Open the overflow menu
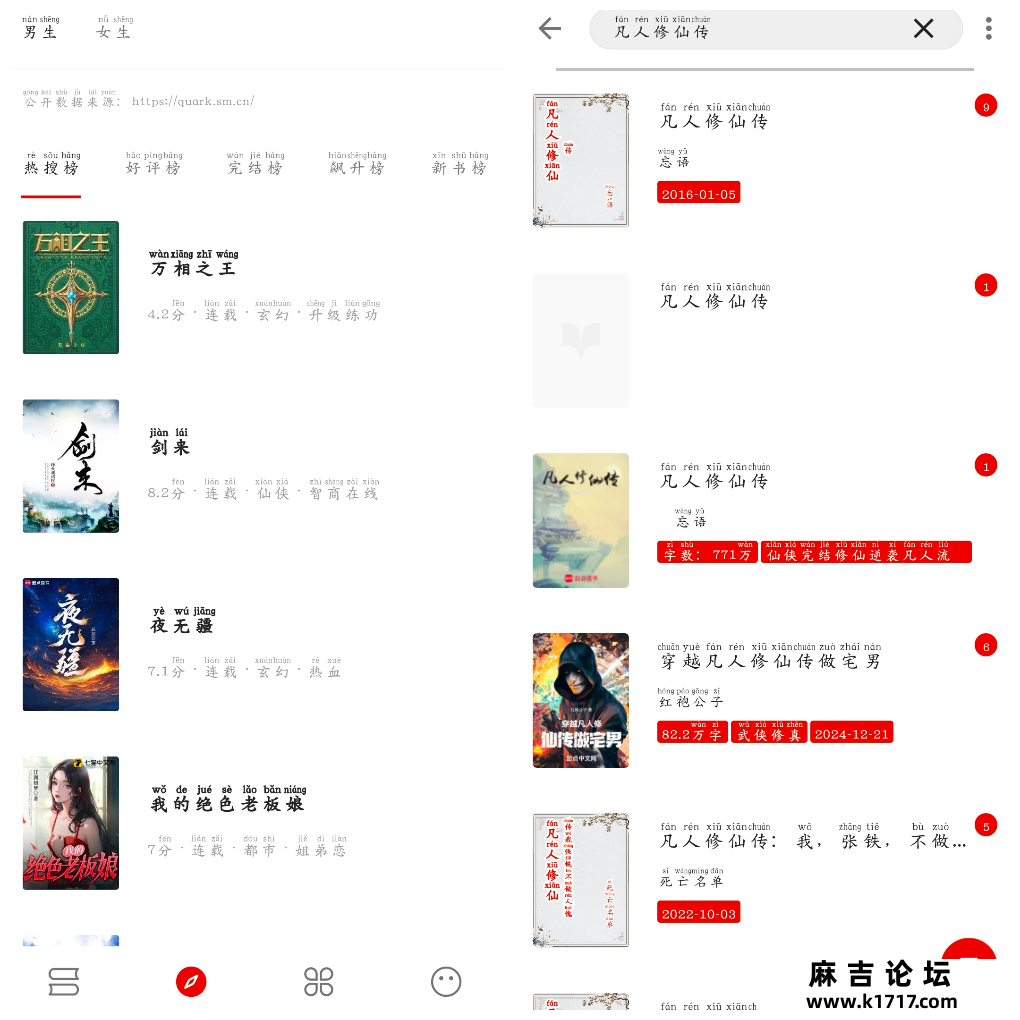1020x1020 pixels. point(988,29)
